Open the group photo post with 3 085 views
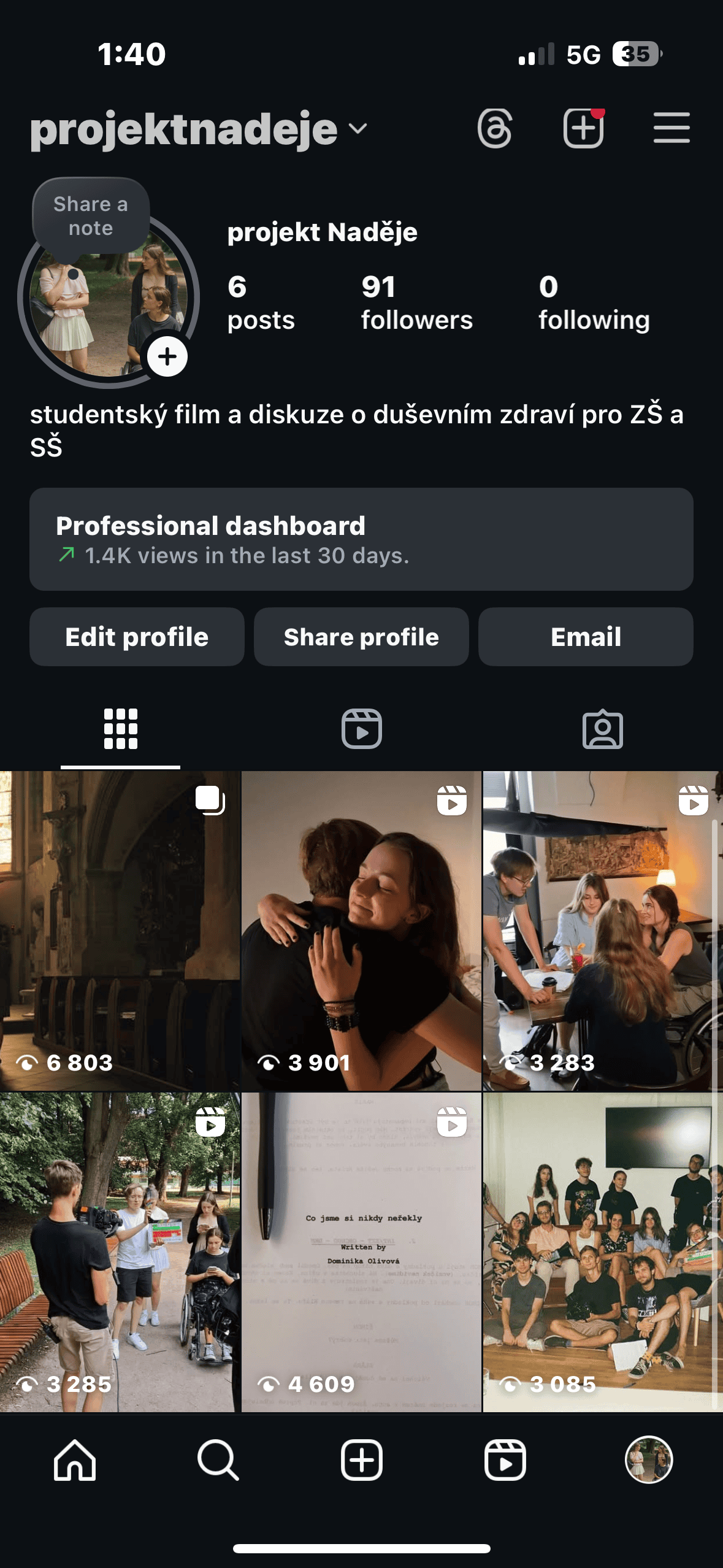Viewport: 723px width, 1568px height. point(602,1251)
